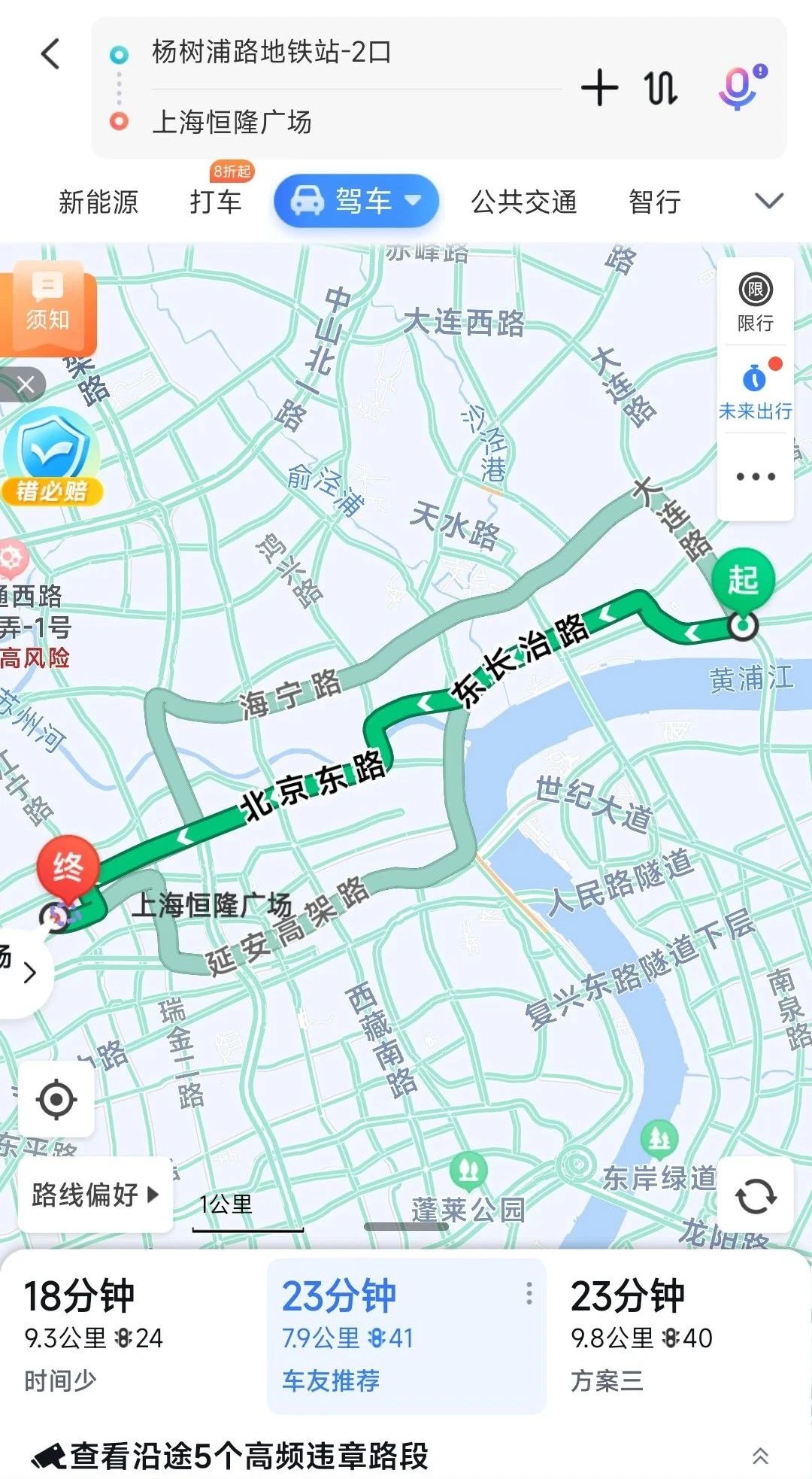
Task: Go back from route planning
Action: pyautogui.click(x=50, y=54)
